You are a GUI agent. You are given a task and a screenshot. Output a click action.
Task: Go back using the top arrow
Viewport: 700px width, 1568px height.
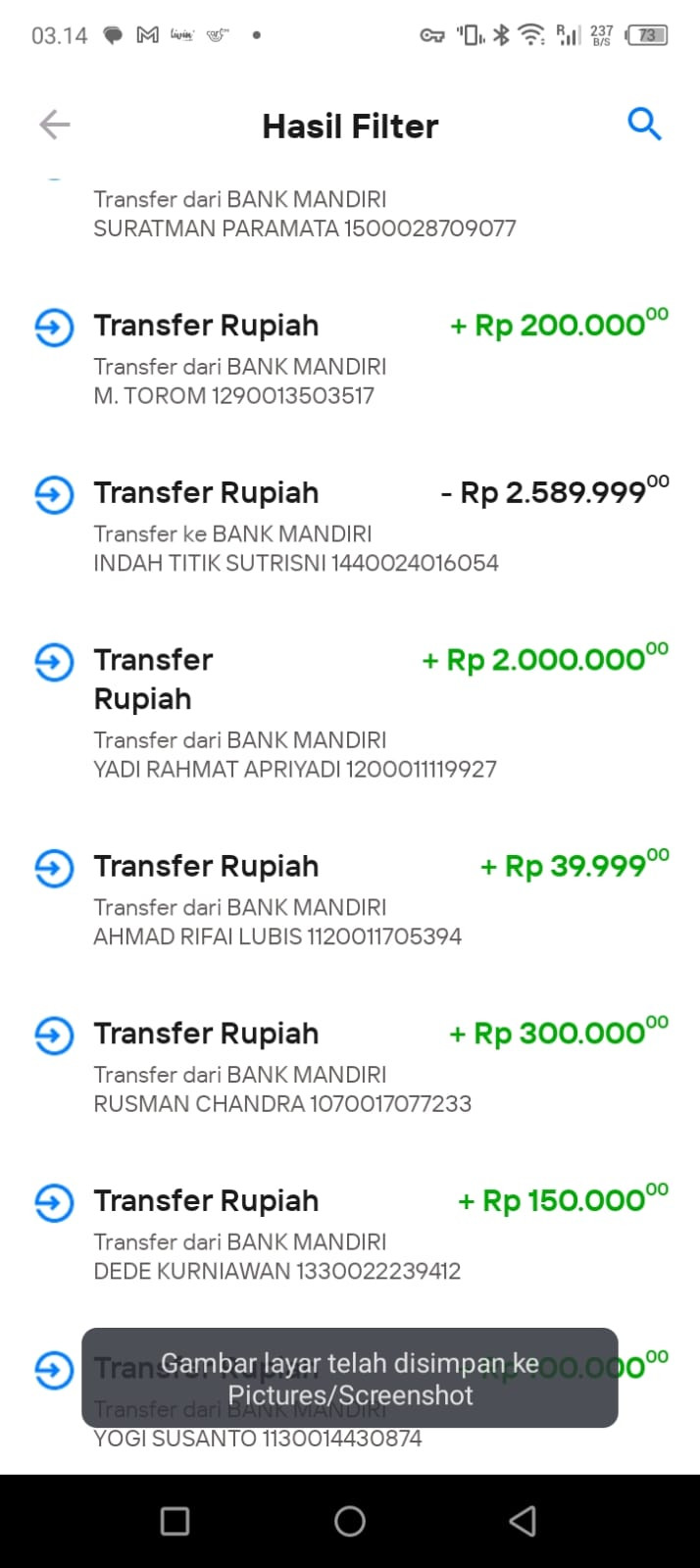tap(55, 125)
